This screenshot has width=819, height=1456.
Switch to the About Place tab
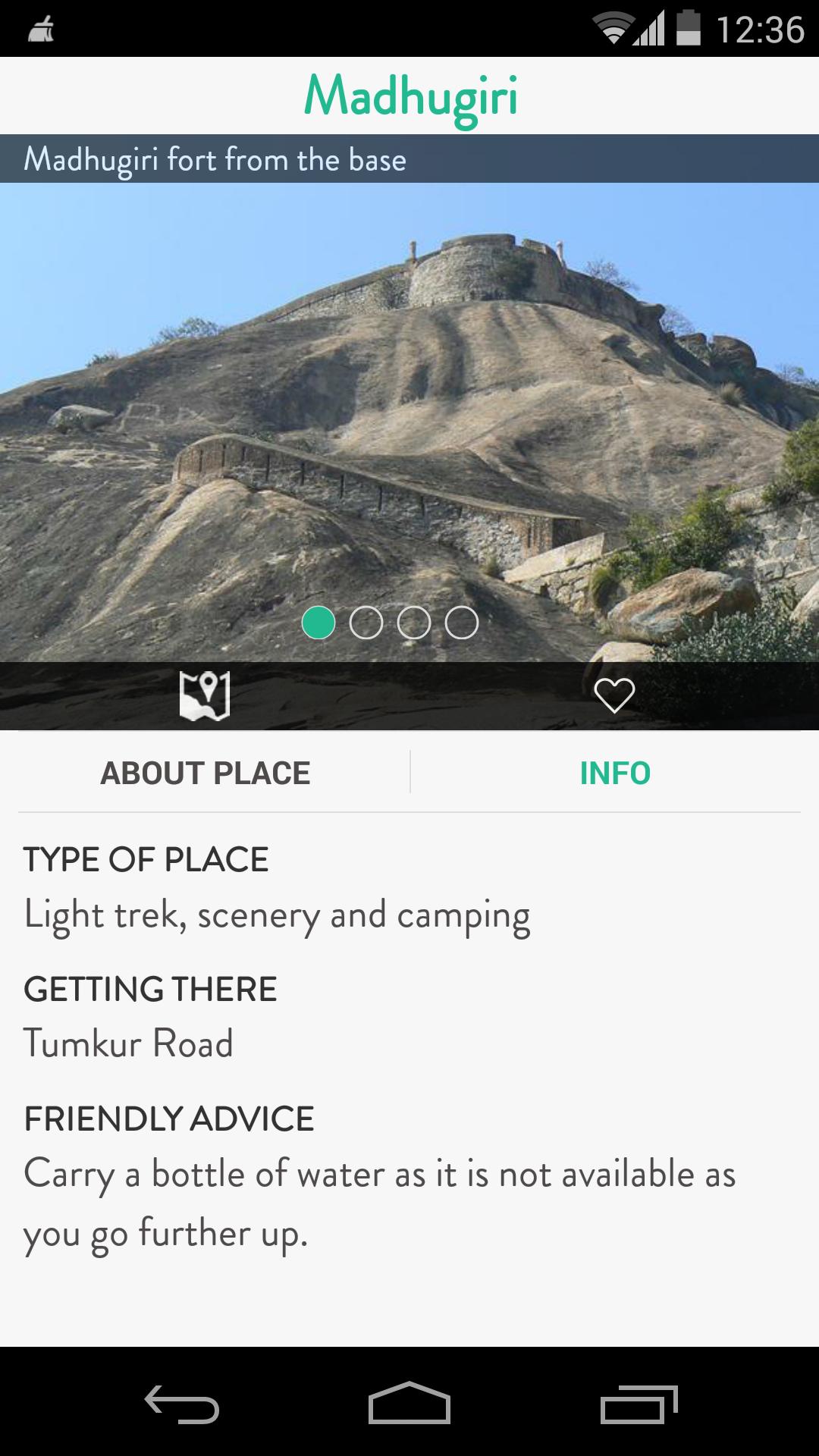[206, 773]
